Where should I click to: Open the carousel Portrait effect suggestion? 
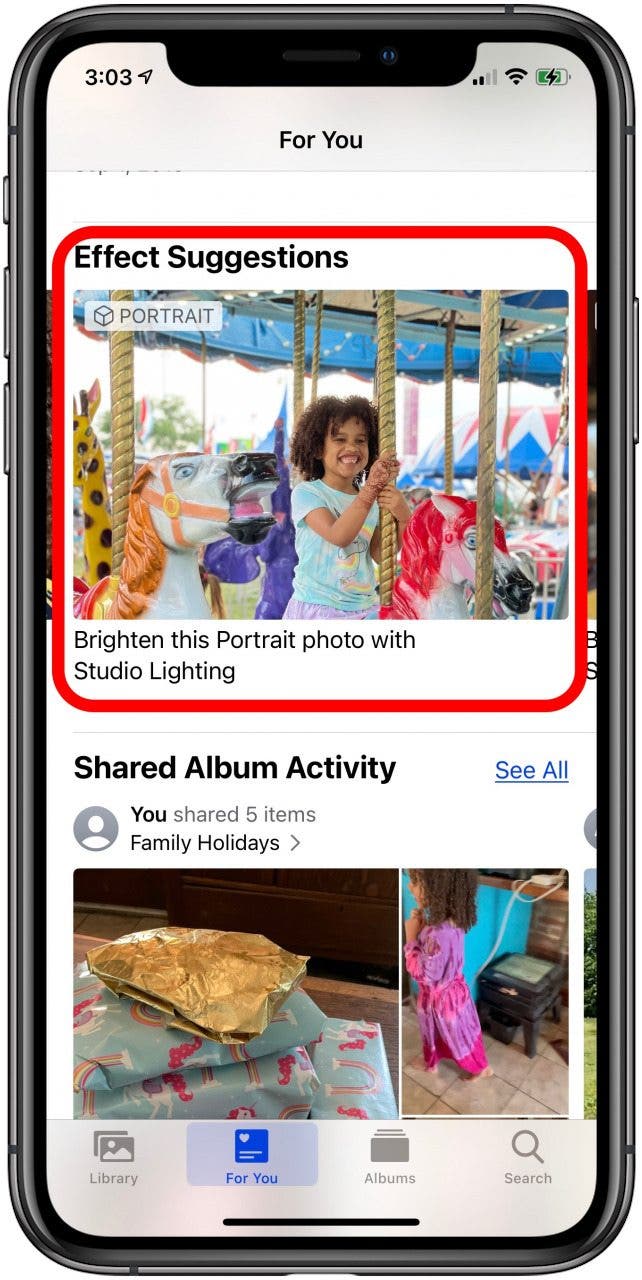[x=321, y=455]
